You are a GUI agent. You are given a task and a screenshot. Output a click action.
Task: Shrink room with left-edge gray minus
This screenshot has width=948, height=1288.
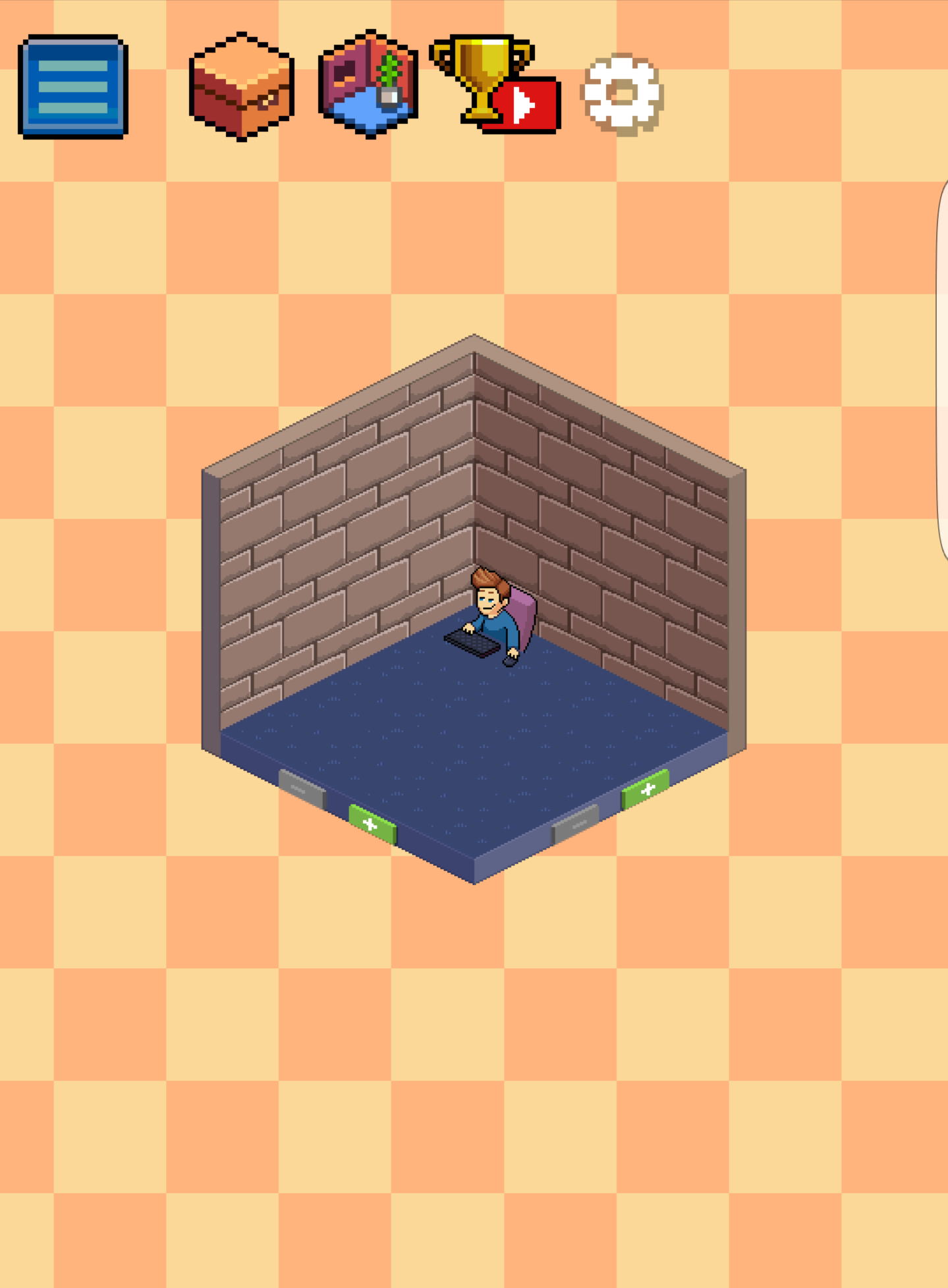(302, 788)
